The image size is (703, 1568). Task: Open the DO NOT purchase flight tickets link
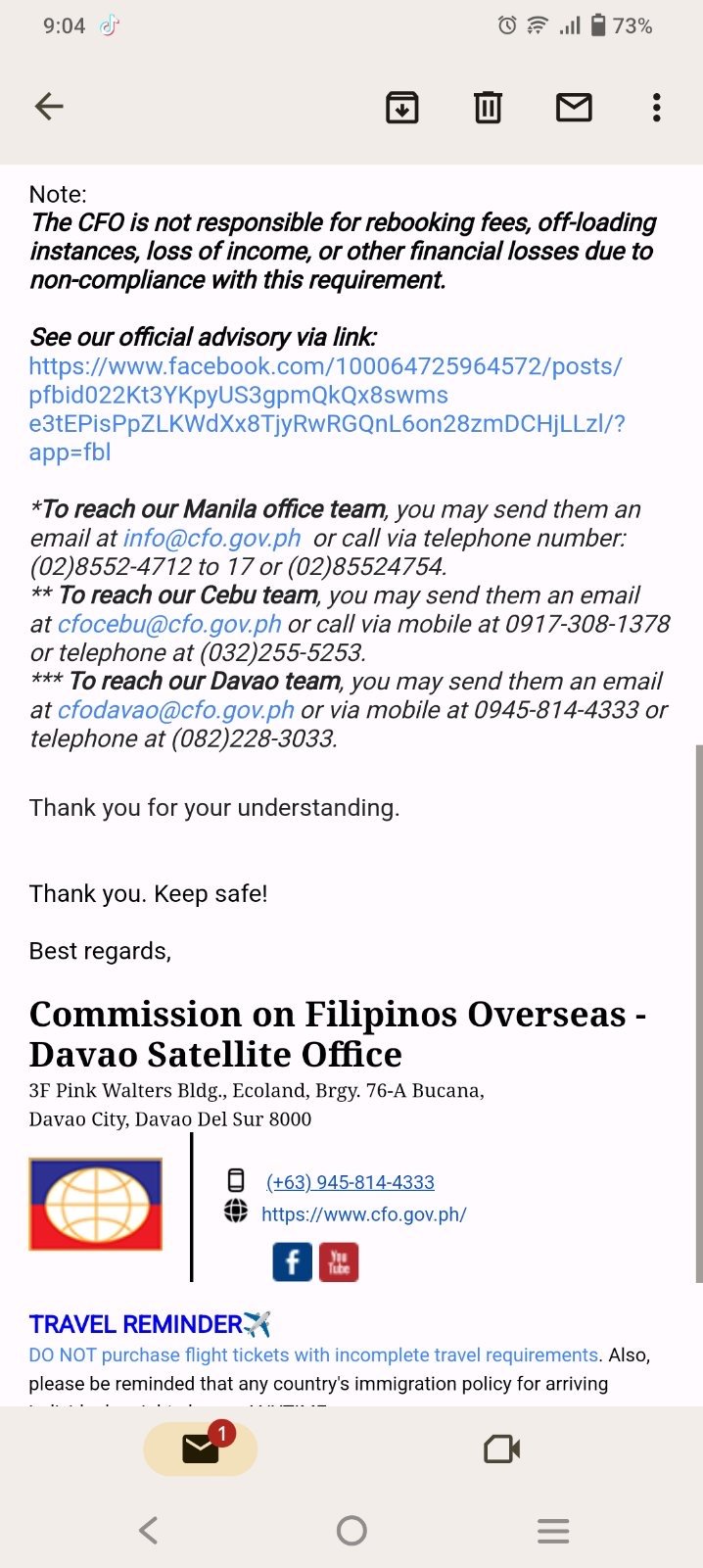pos(313,1354)
